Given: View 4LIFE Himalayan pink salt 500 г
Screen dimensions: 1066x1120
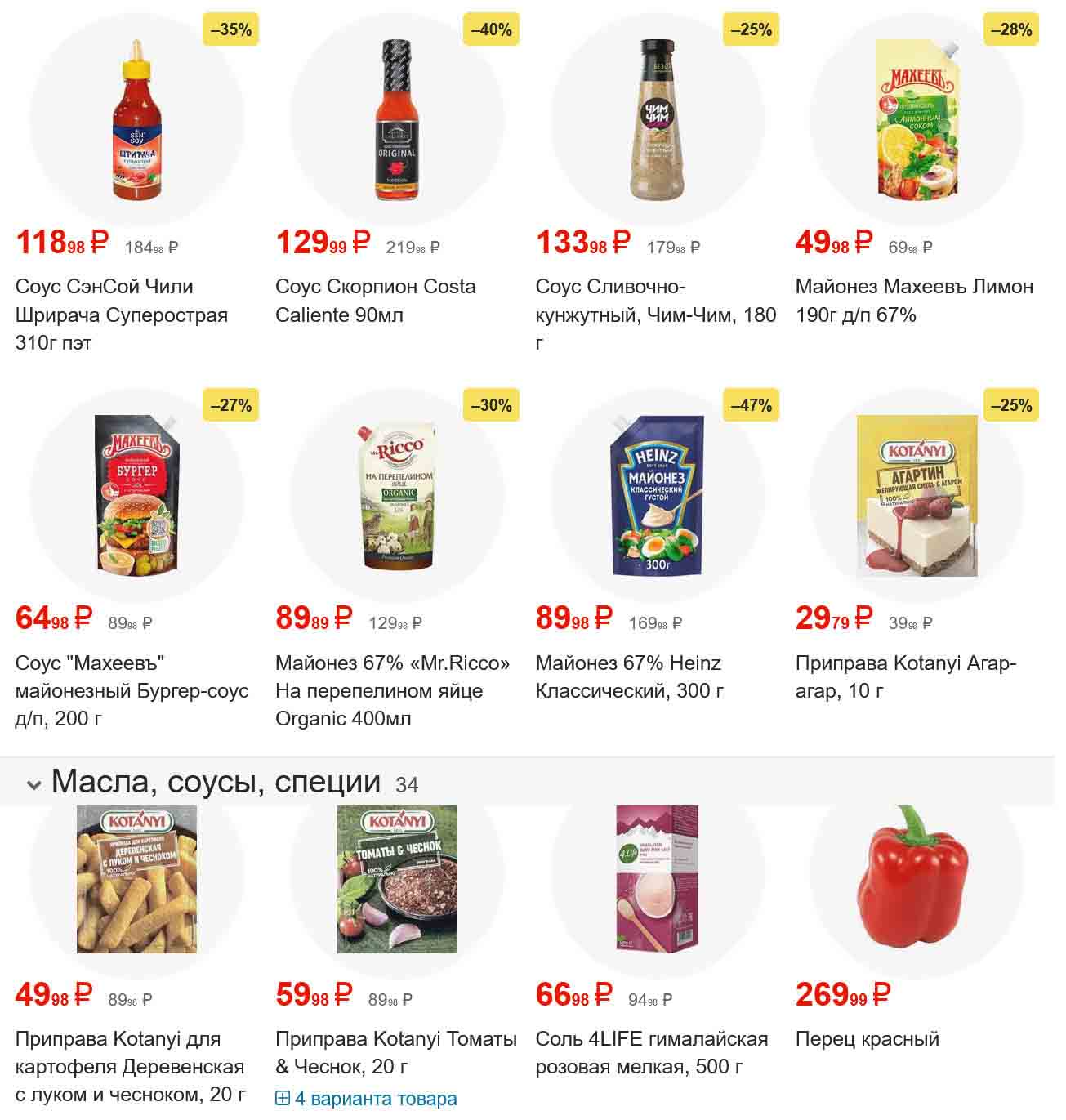Looking at the screenshot, I should 651,1052.
